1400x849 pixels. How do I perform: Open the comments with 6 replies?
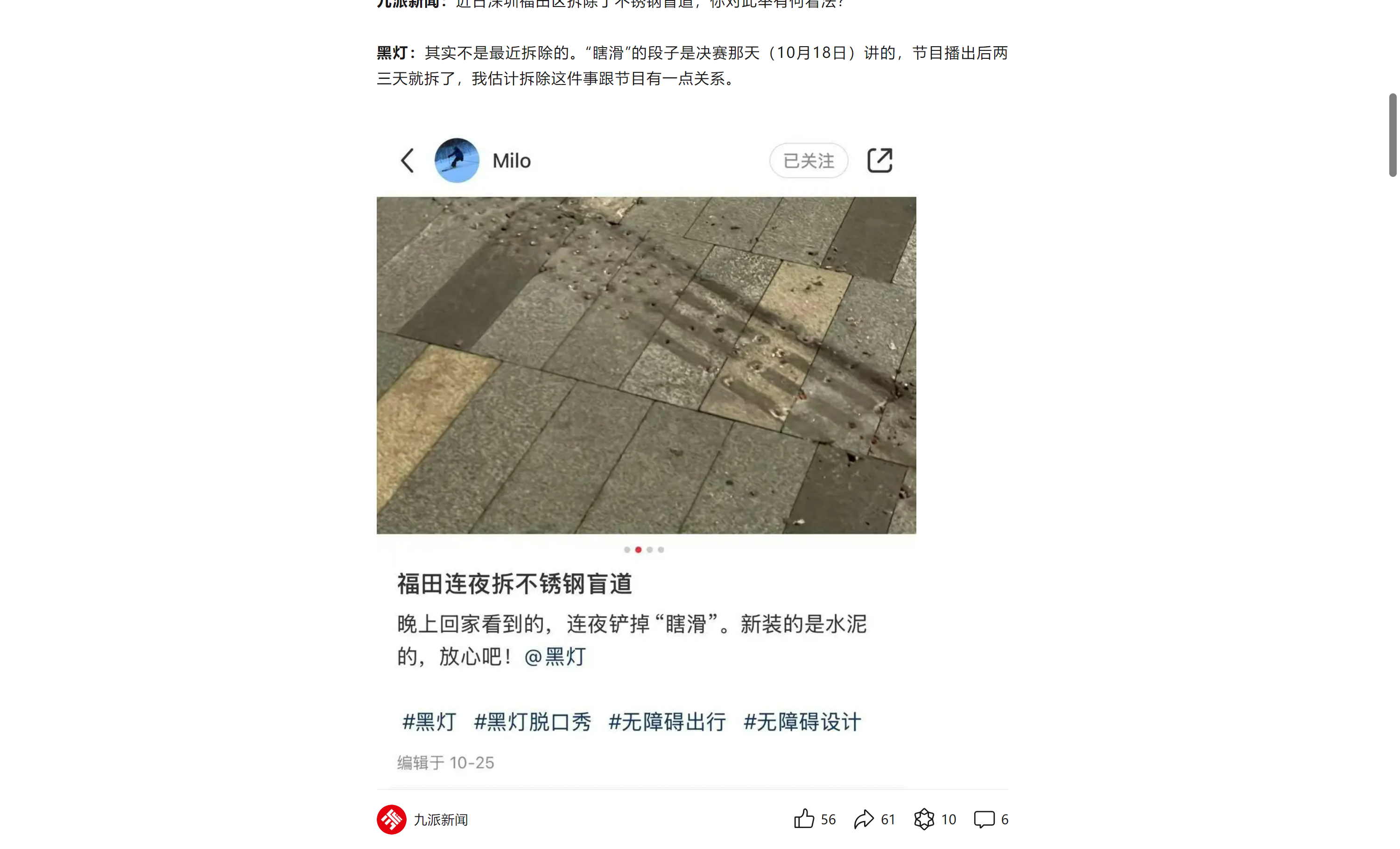click(x=984, y=819)
